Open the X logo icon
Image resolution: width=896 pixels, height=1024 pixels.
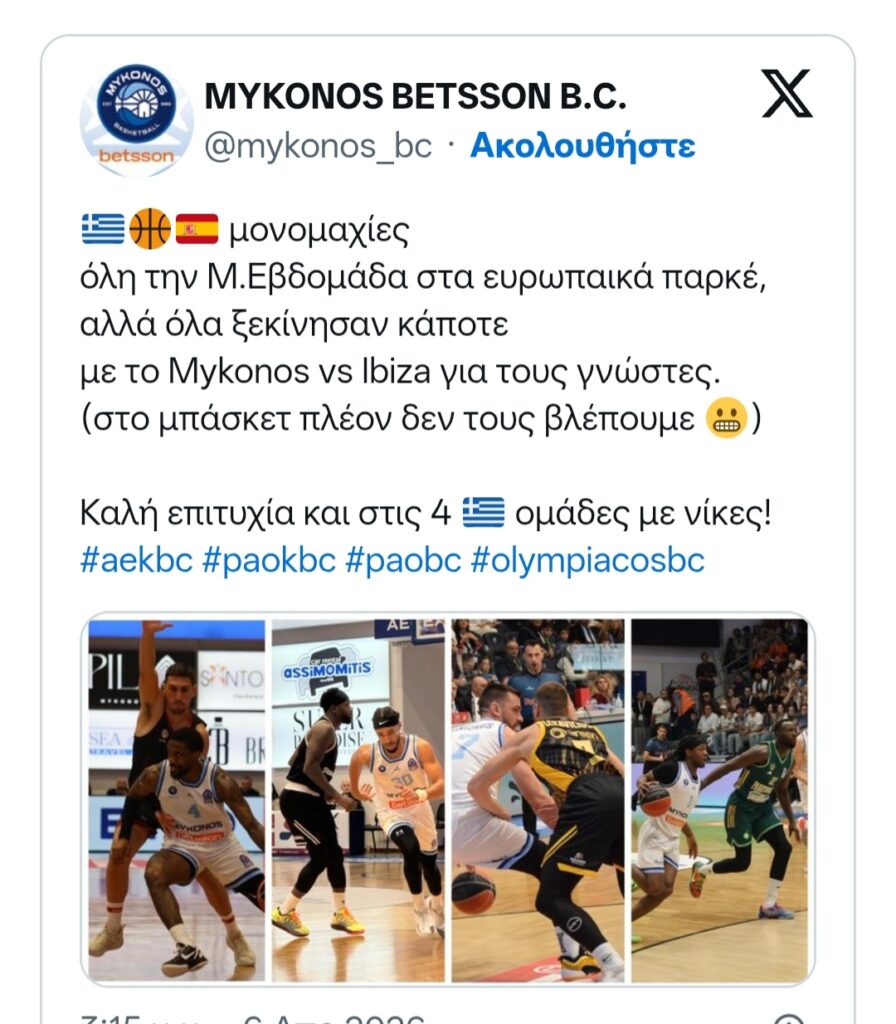[x=787, y=95]
